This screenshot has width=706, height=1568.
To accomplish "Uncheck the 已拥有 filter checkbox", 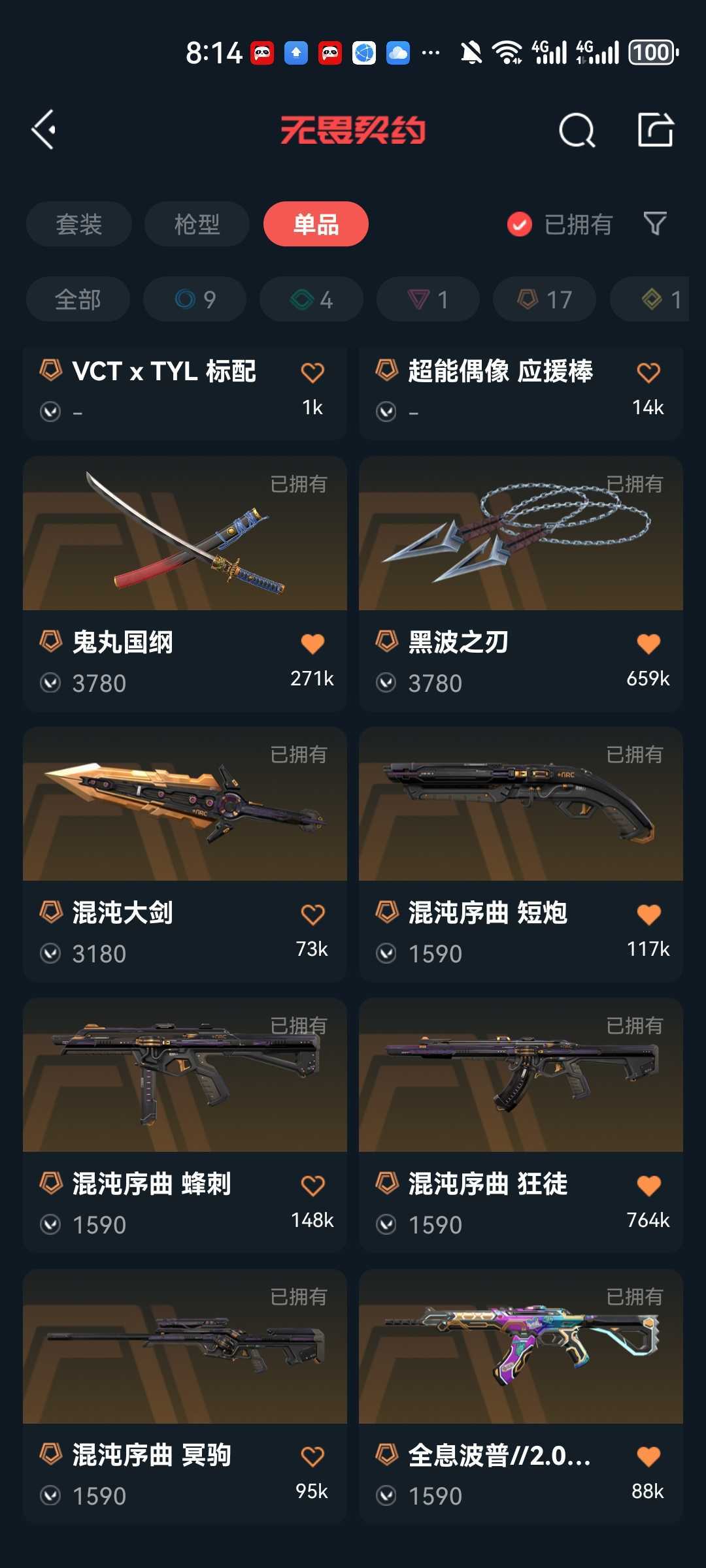I will [520, 225].
